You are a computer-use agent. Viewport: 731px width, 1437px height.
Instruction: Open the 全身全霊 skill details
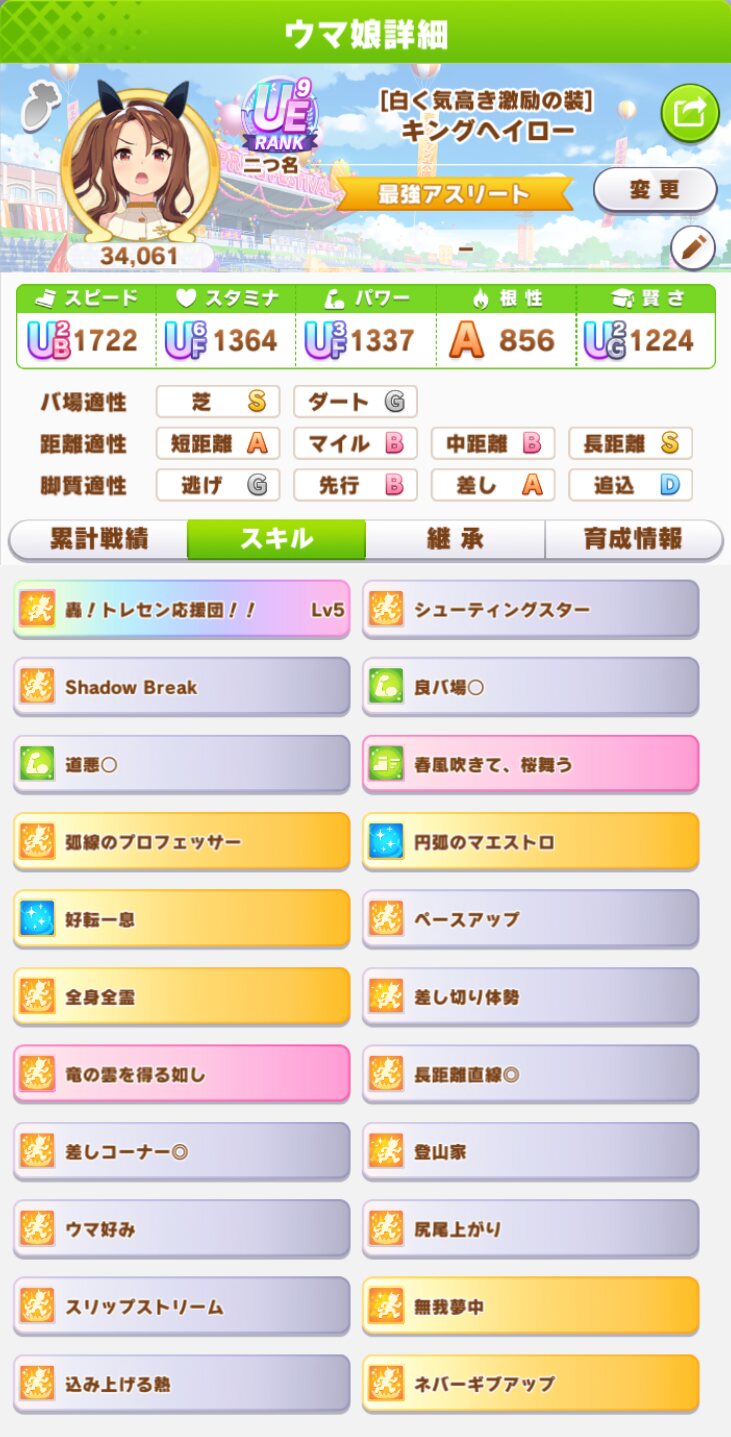point(182,997)
